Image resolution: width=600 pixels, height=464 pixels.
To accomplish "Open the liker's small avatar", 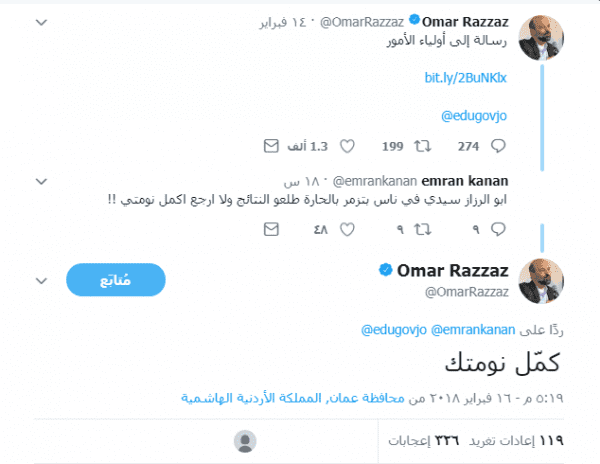I will [x=244, y=441].
